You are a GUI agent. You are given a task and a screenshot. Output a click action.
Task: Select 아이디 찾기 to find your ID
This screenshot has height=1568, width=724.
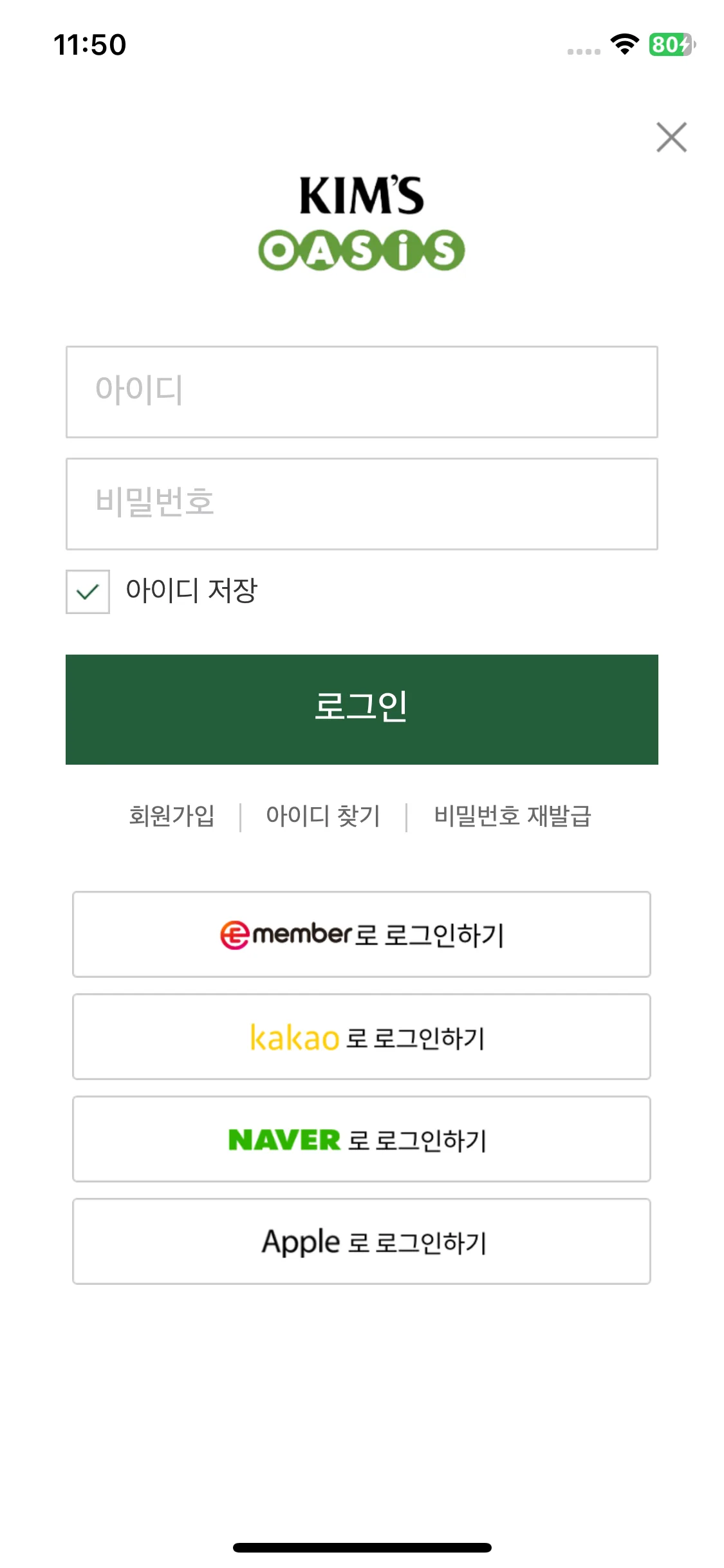pos(323,816)
